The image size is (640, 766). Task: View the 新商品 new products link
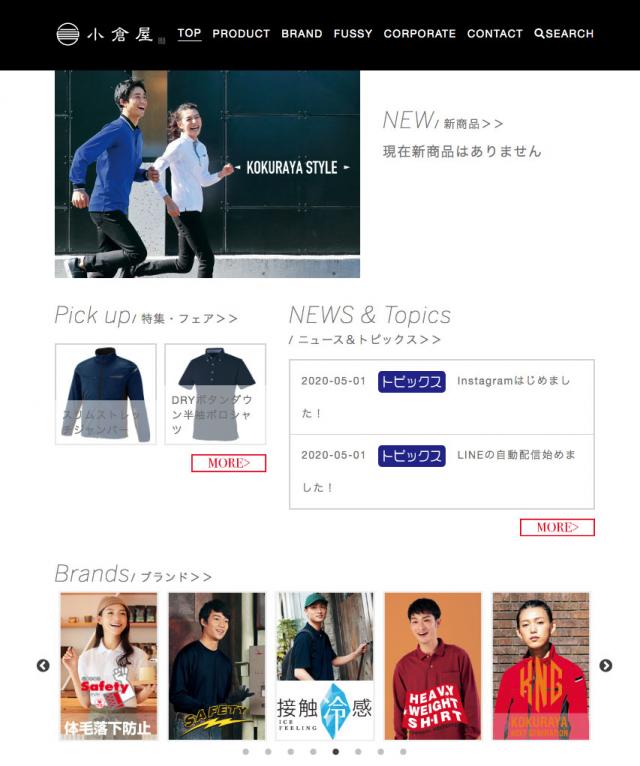click(473, 124)
